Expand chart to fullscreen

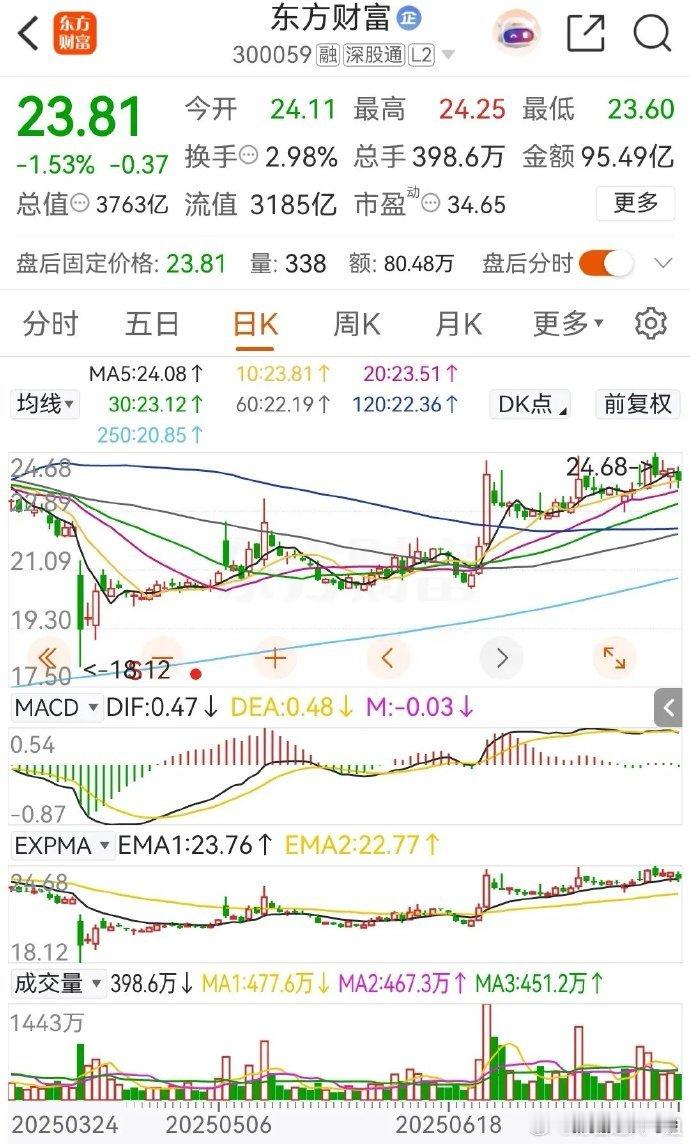[x=614, y=658]
